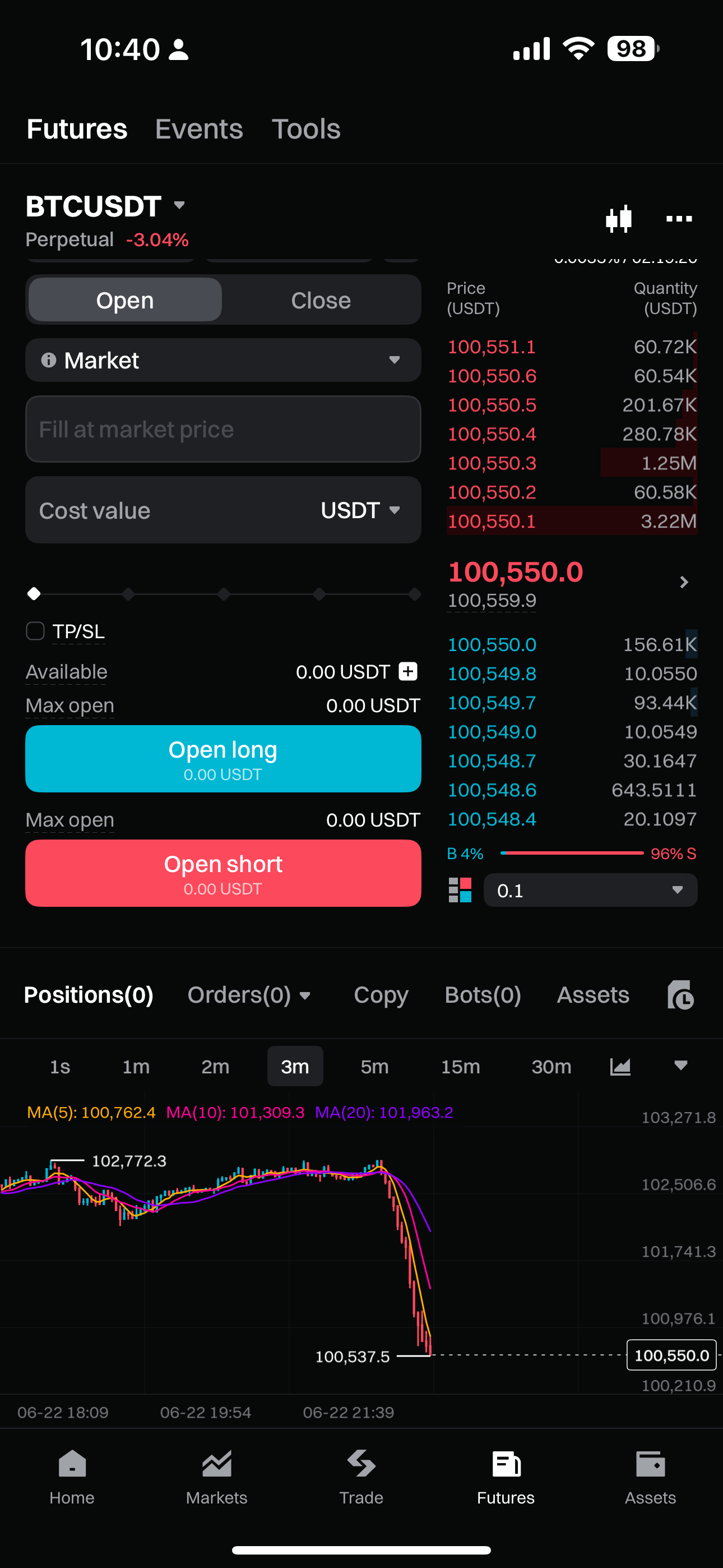Open the Bots(0) tab
The width and height of the screenshot is (723, 1568).
pos(483,995)
